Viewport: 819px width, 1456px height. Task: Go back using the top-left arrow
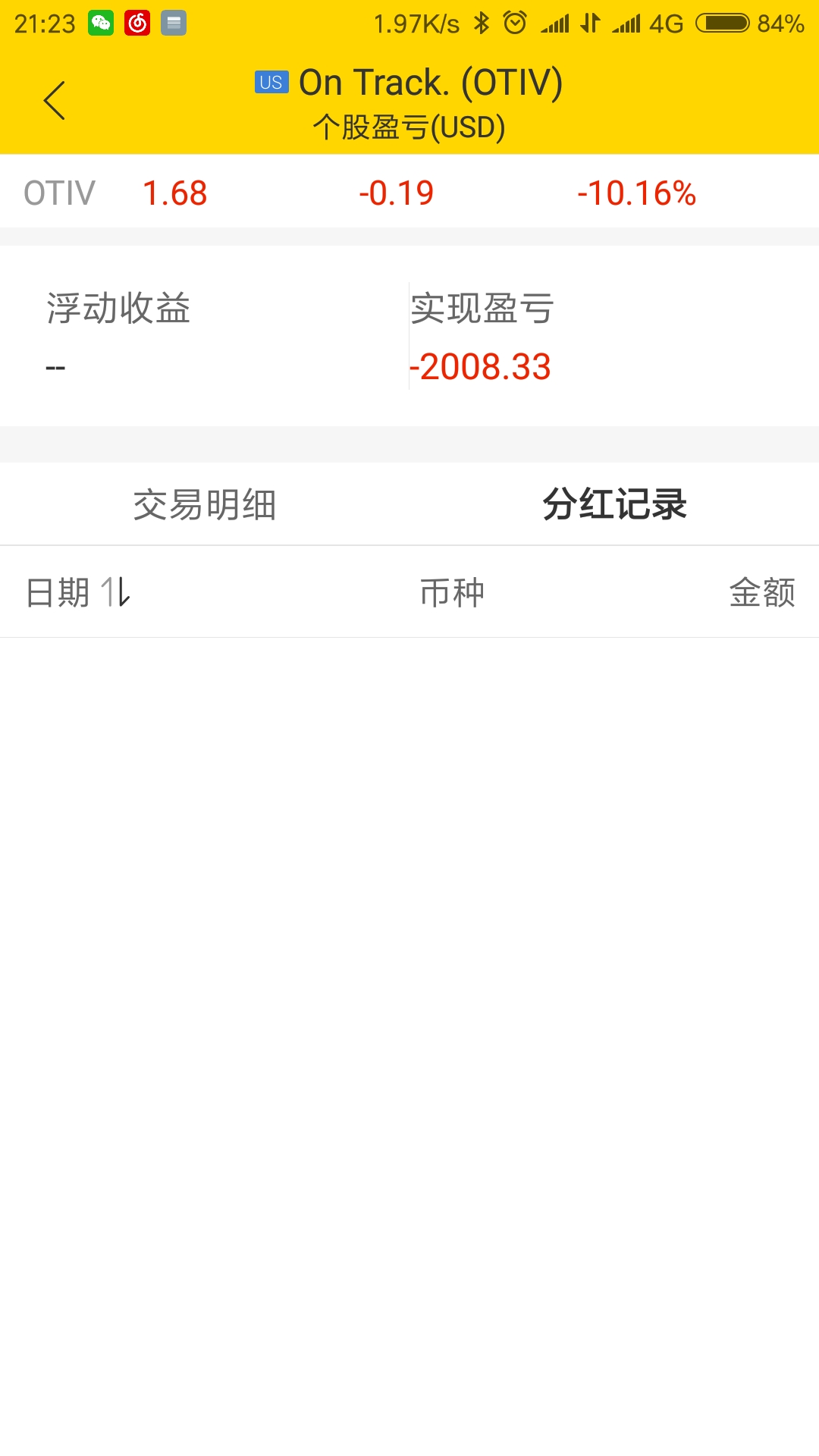pyautogui.click(x=55, y=101)
